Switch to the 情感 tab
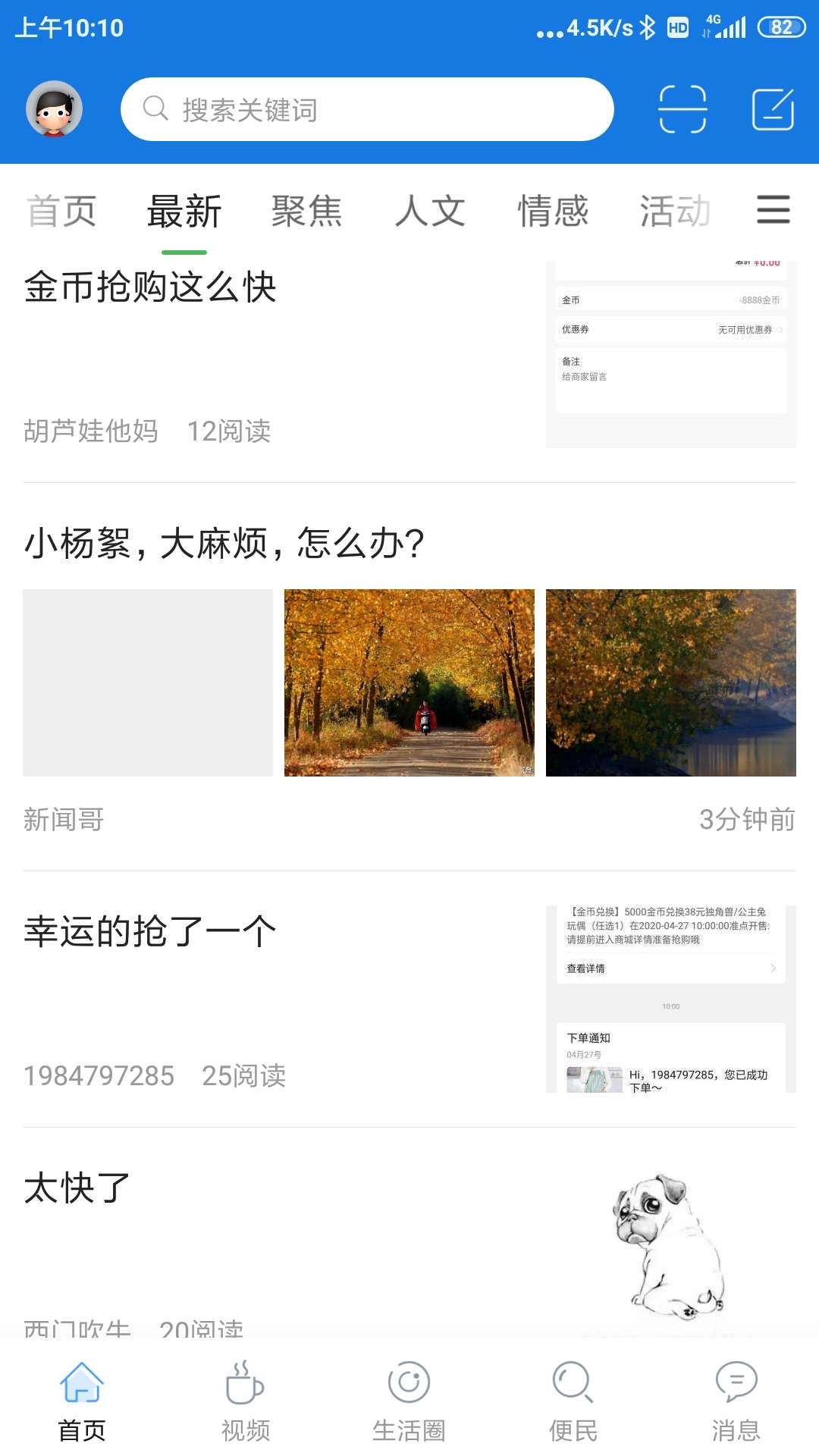The image size is (819, 1456). click(x=553, y=211)
